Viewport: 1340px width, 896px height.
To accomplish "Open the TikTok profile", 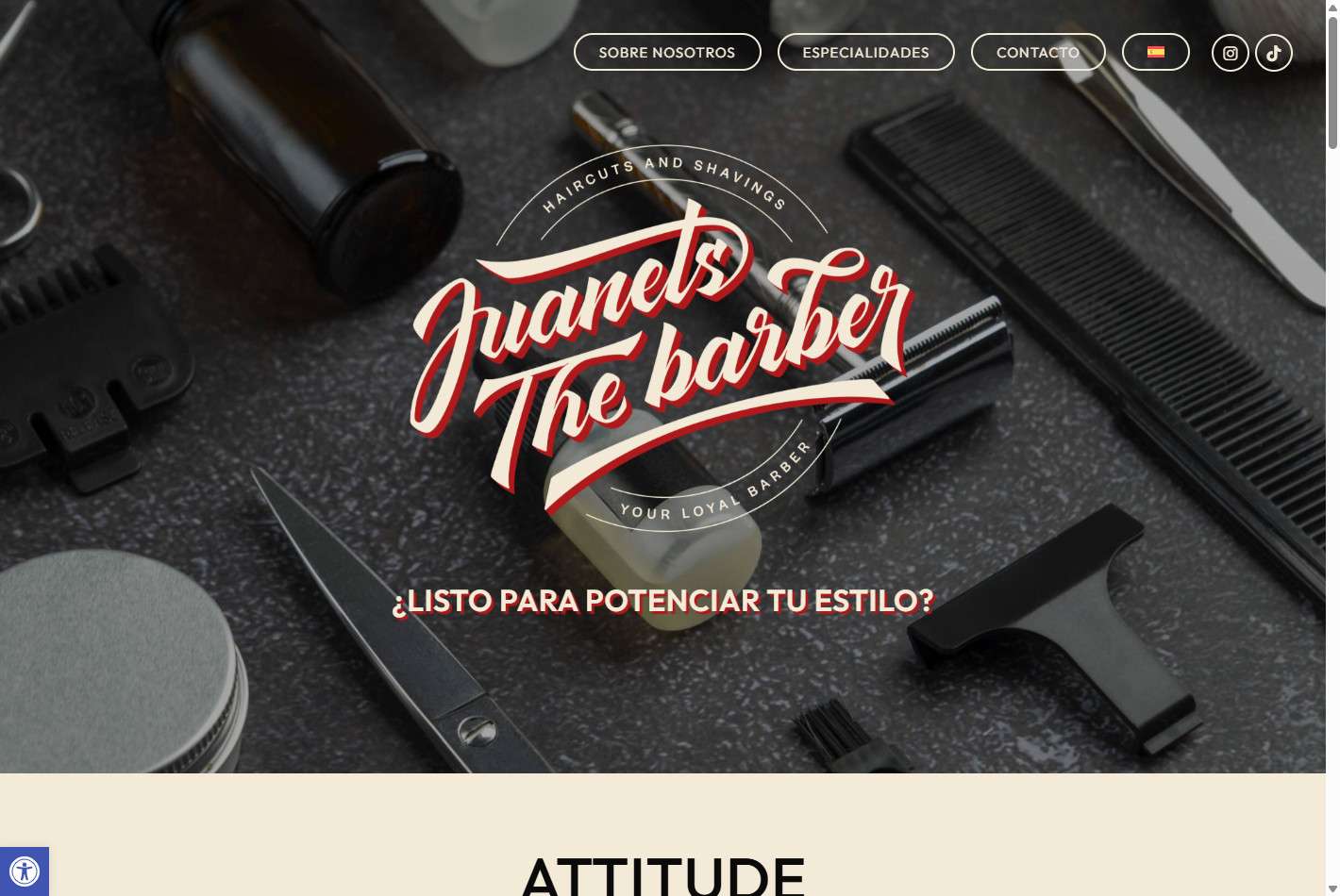I will (x=1273, y=53).
